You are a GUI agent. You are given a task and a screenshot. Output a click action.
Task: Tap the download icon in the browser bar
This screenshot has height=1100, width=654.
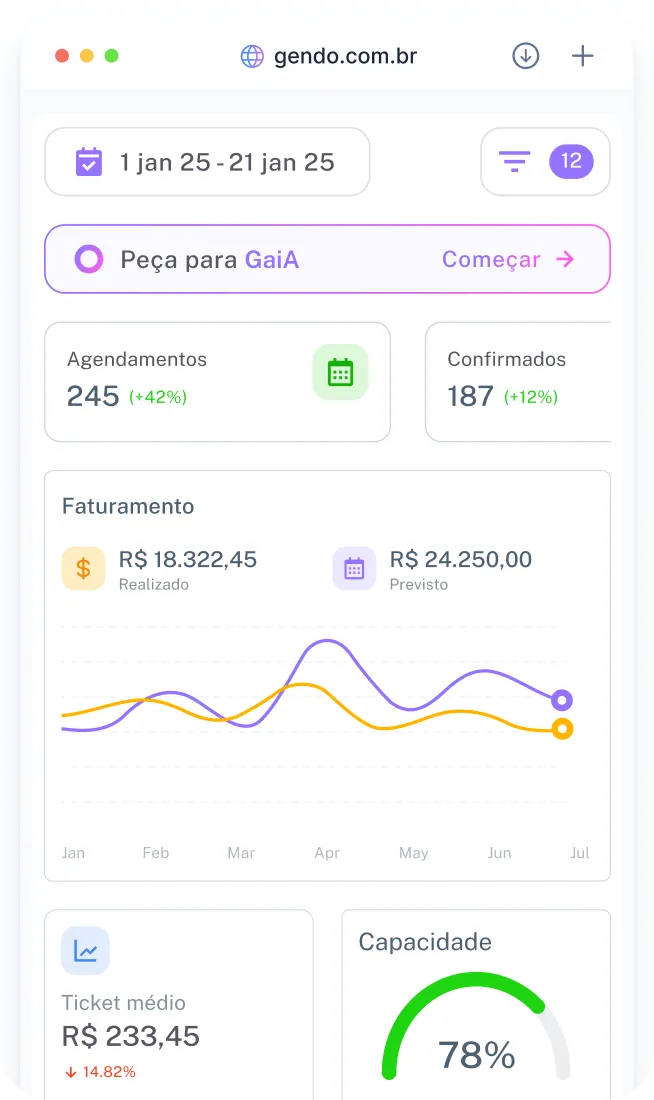pos(525,56)
